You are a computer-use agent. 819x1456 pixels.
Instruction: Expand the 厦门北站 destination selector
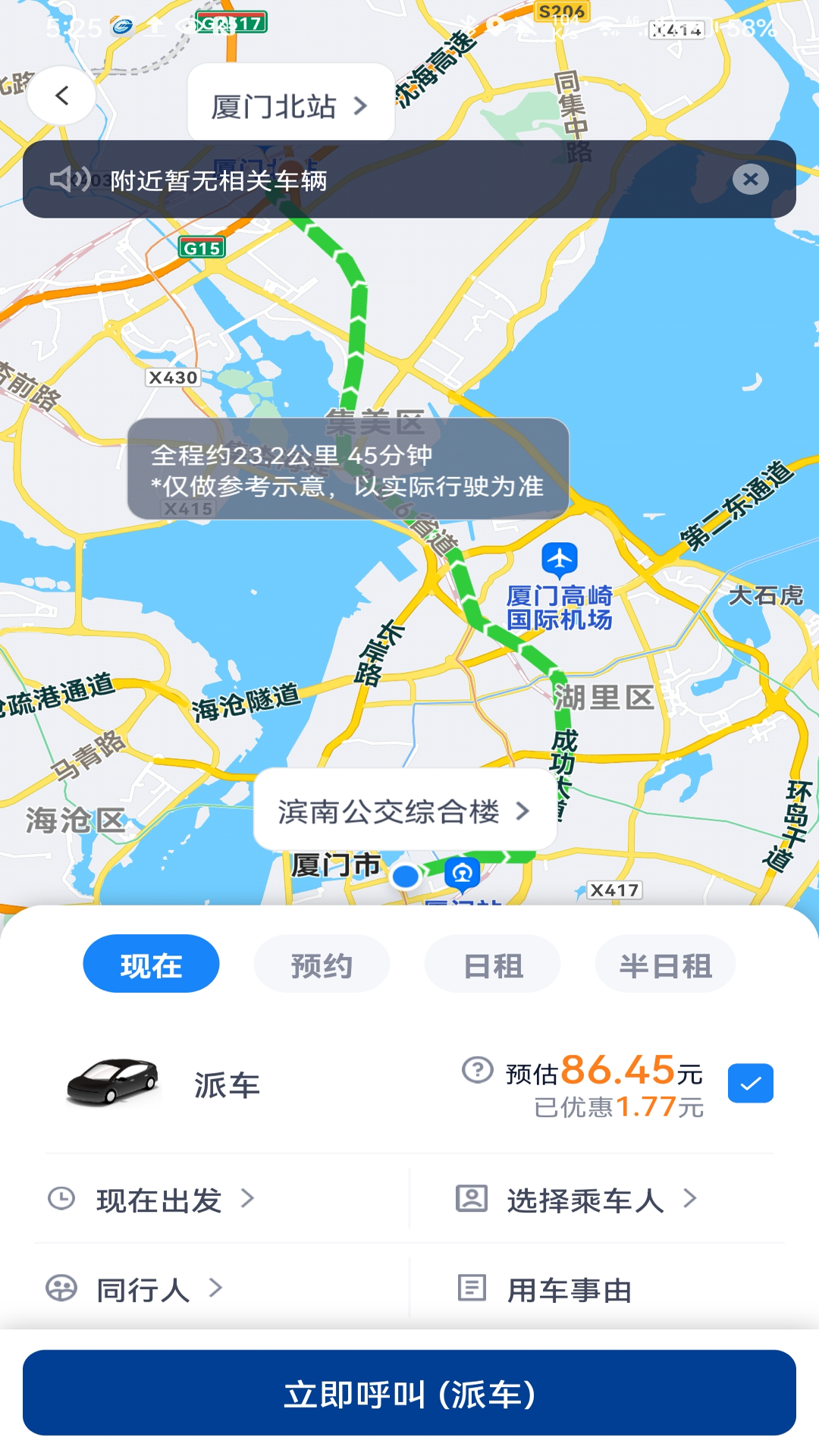[x=360, y=102]
